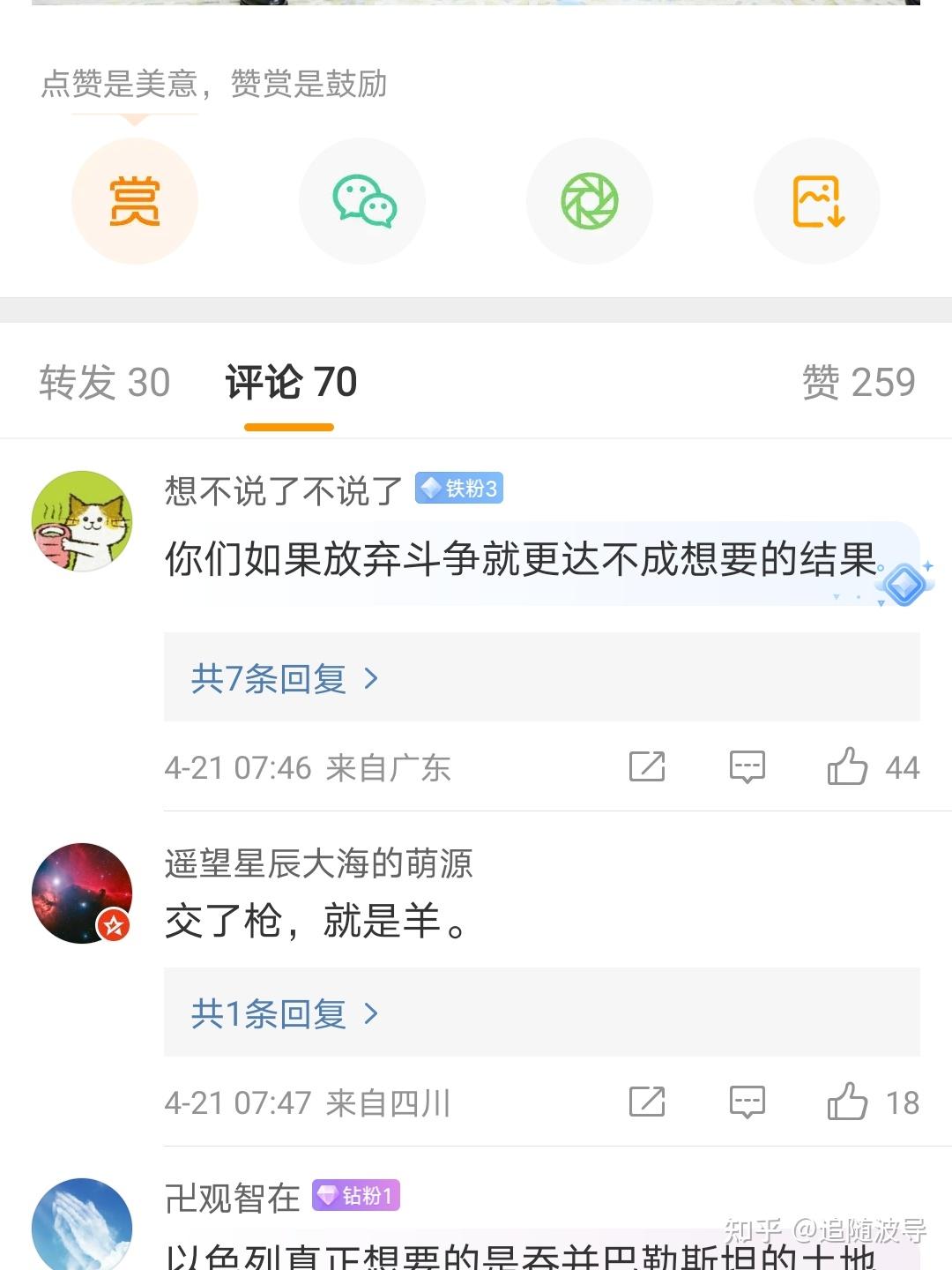Open 遥望星辰大海的萌源's avatar

82,893
